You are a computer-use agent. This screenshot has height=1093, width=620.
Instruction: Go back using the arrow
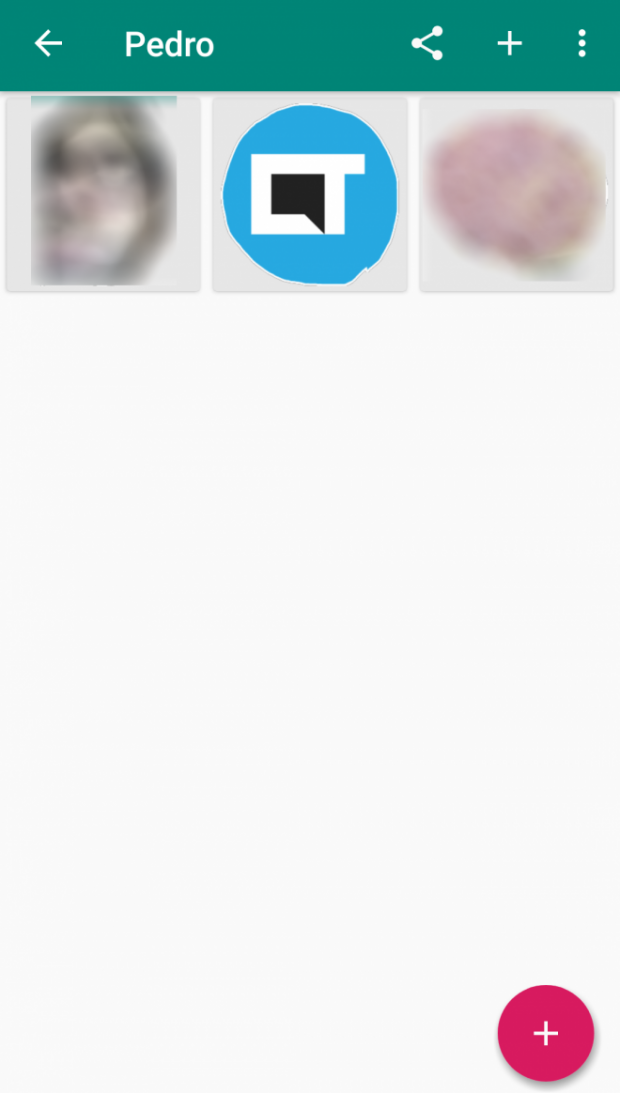[x=48, y=44]
